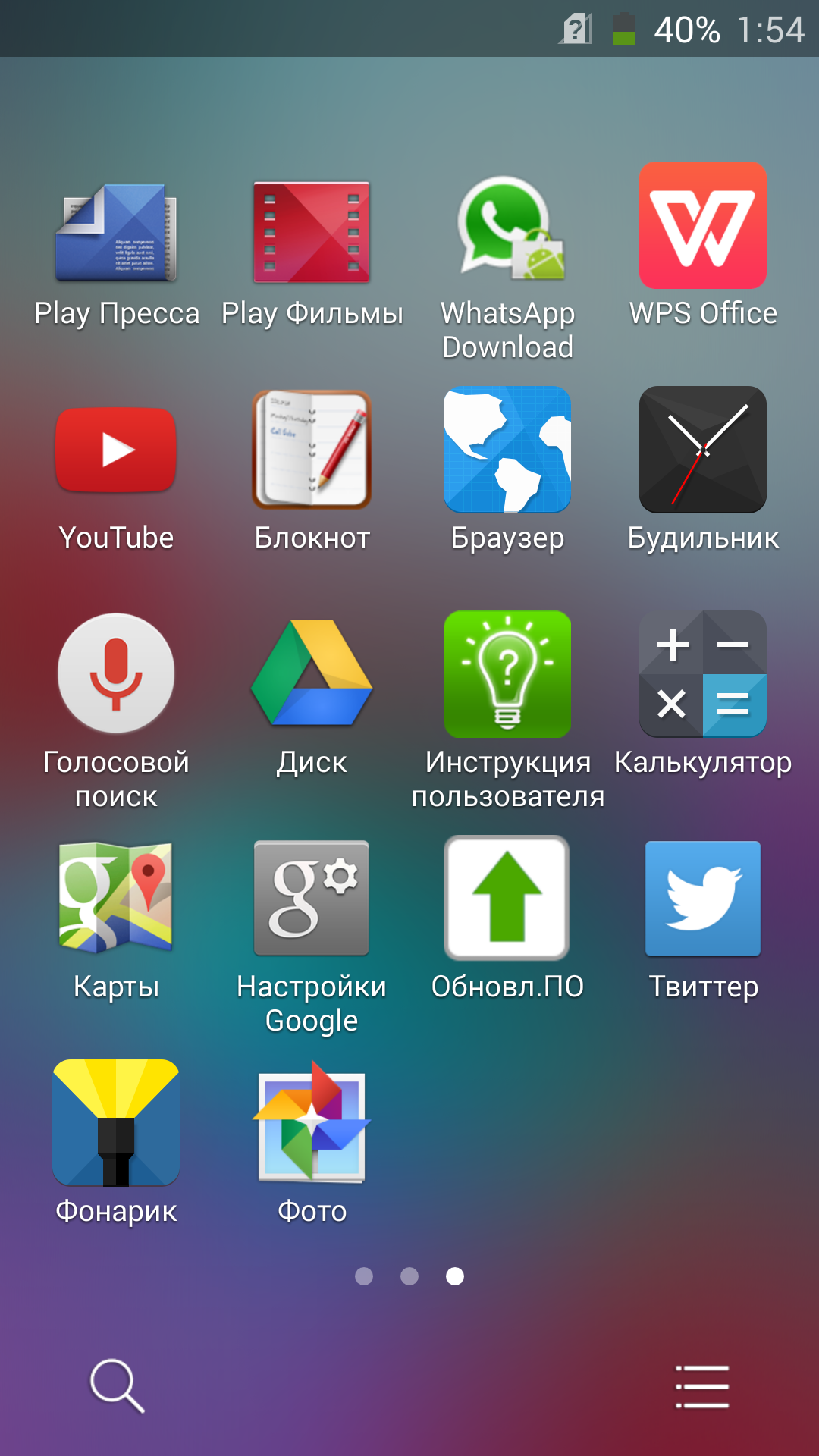This screenshot has height=1456, width=819.
Task: Open the list menu icon
Action: click(702, 1386)
